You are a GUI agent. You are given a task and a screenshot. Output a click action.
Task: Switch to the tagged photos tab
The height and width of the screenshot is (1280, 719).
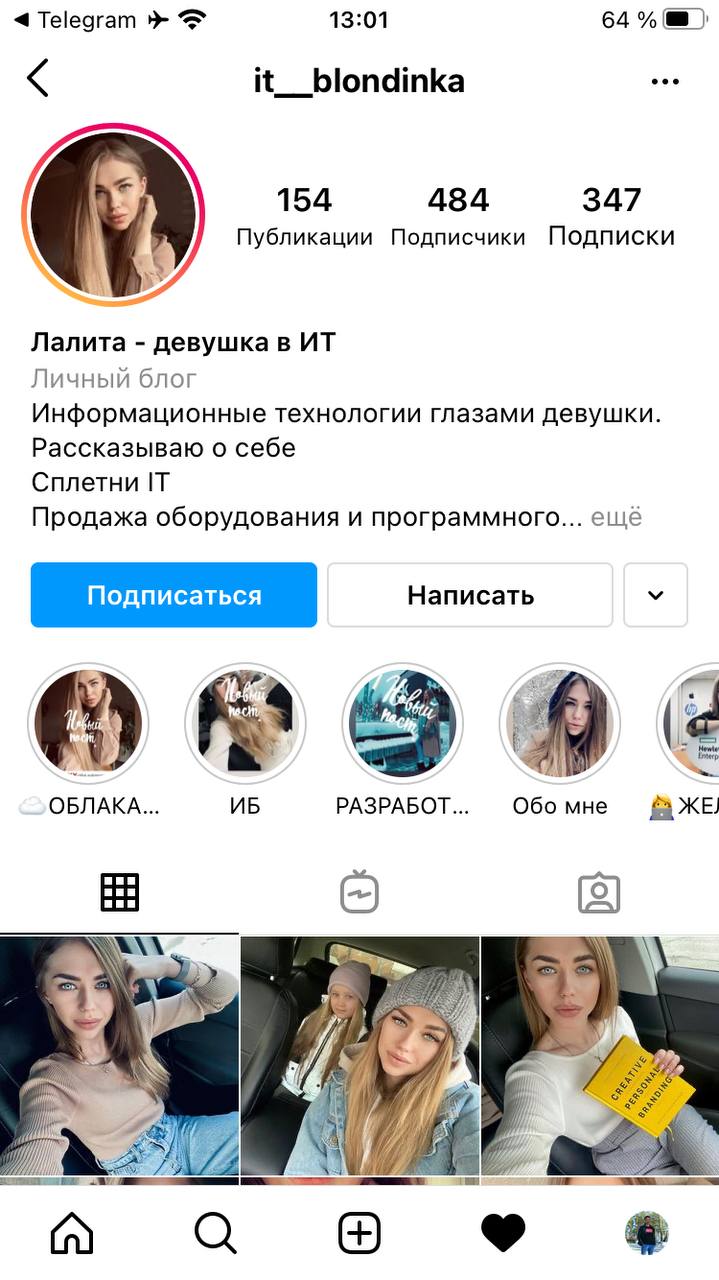[x=599, y=892]
